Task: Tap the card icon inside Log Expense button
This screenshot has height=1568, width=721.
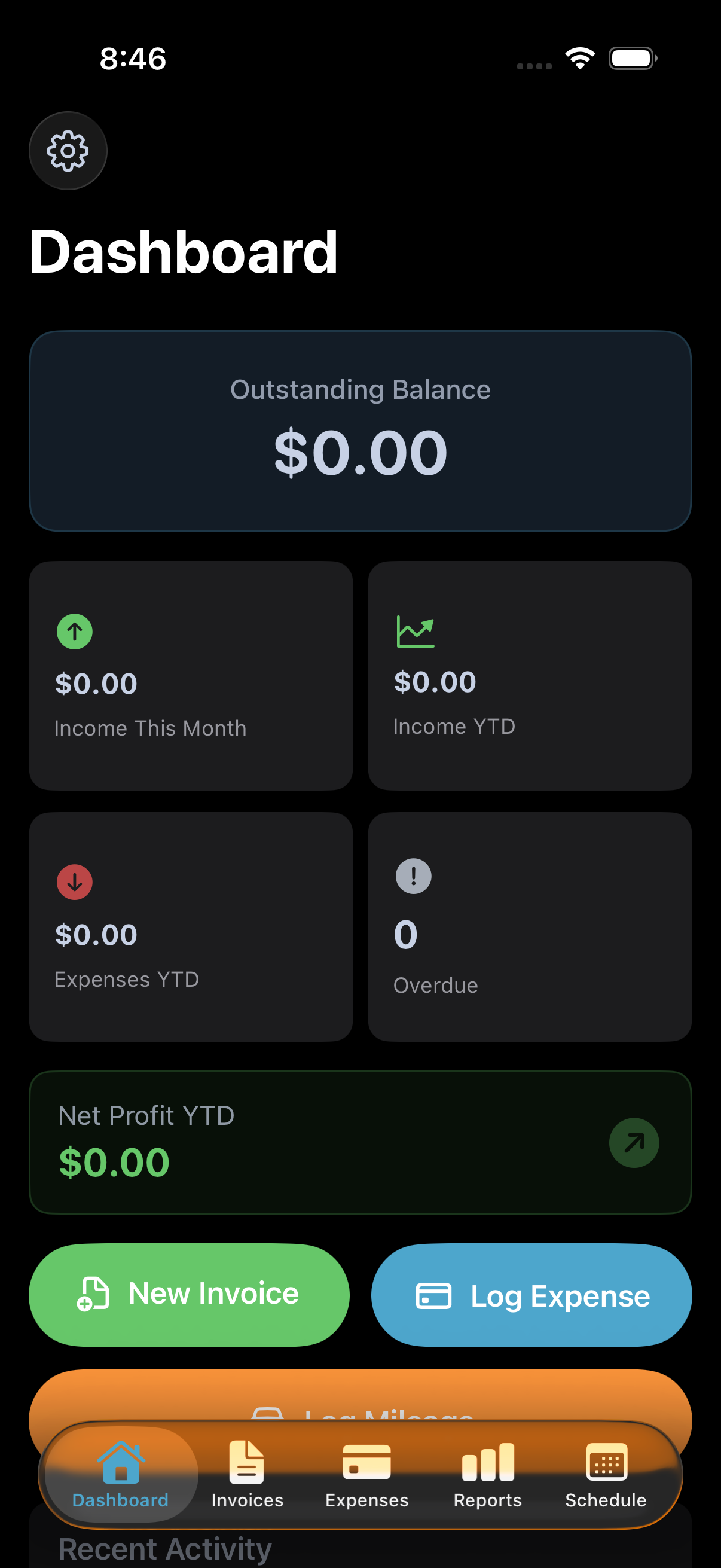Action: click(436, 1296)
